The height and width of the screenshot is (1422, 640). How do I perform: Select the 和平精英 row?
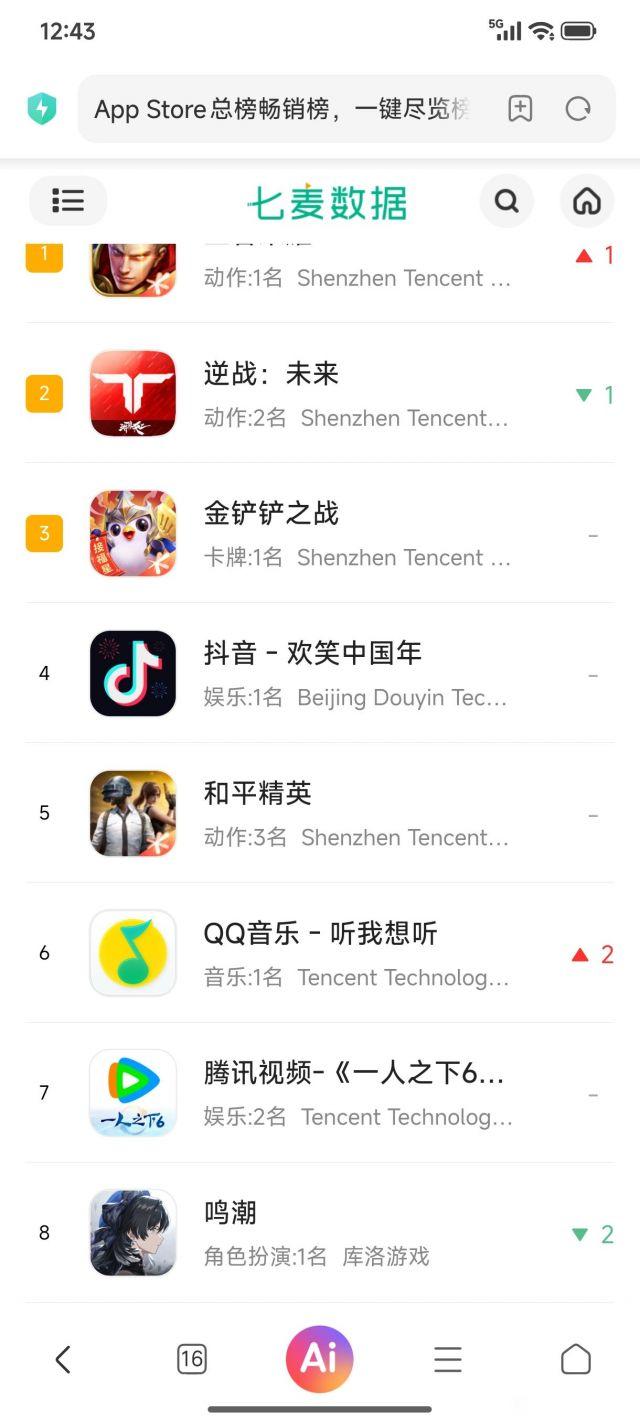click(x=320, y=813)
